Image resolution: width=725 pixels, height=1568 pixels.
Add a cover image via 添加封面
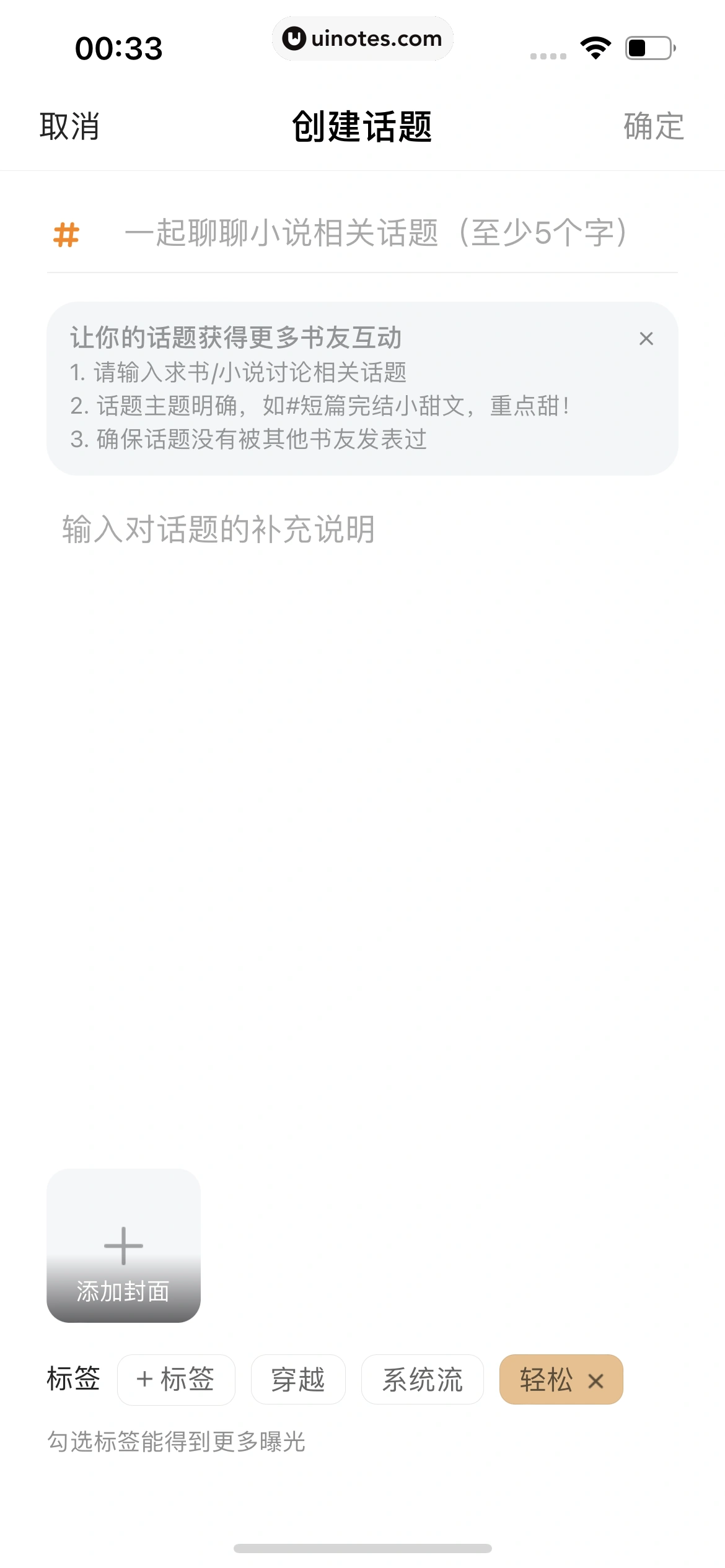[123, 1245]
